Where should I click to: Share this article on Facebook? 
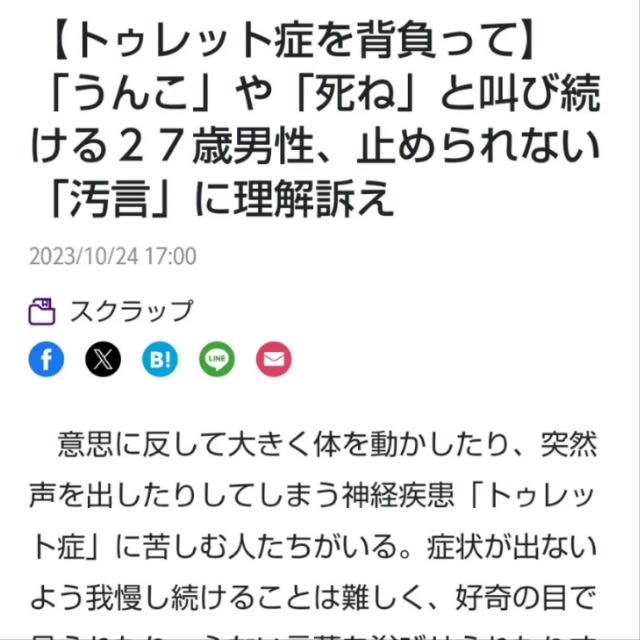(46, 358)
